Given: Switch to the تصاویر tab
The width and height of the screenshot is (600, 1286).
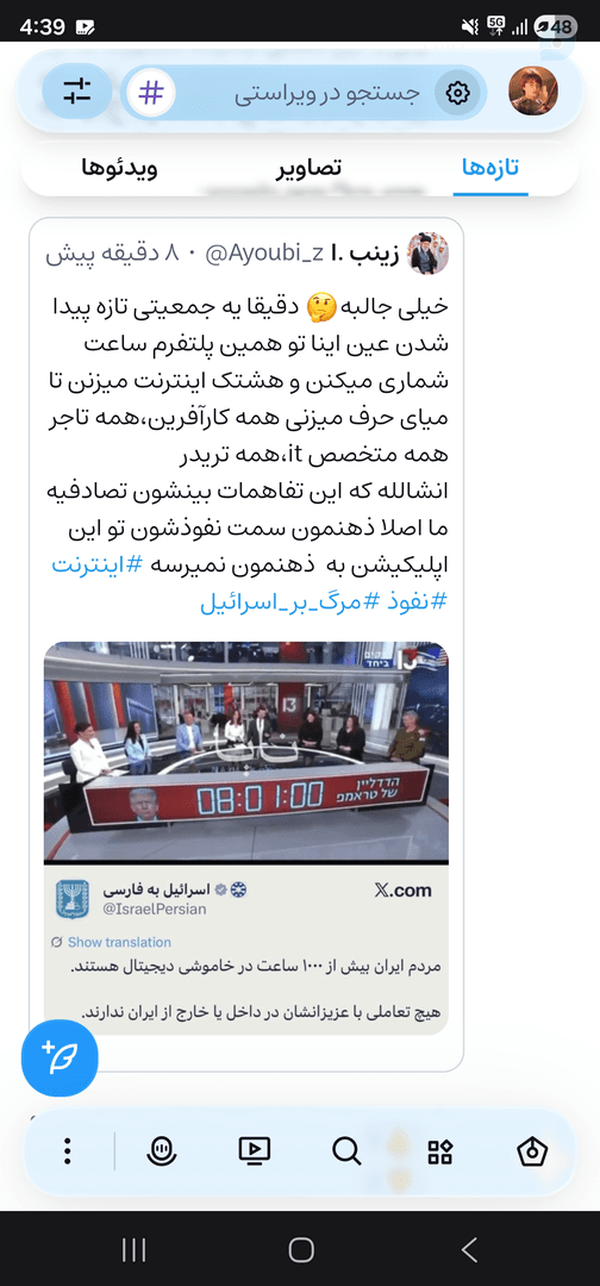Looking at the screenshot, I should click(x=309, y=168).
